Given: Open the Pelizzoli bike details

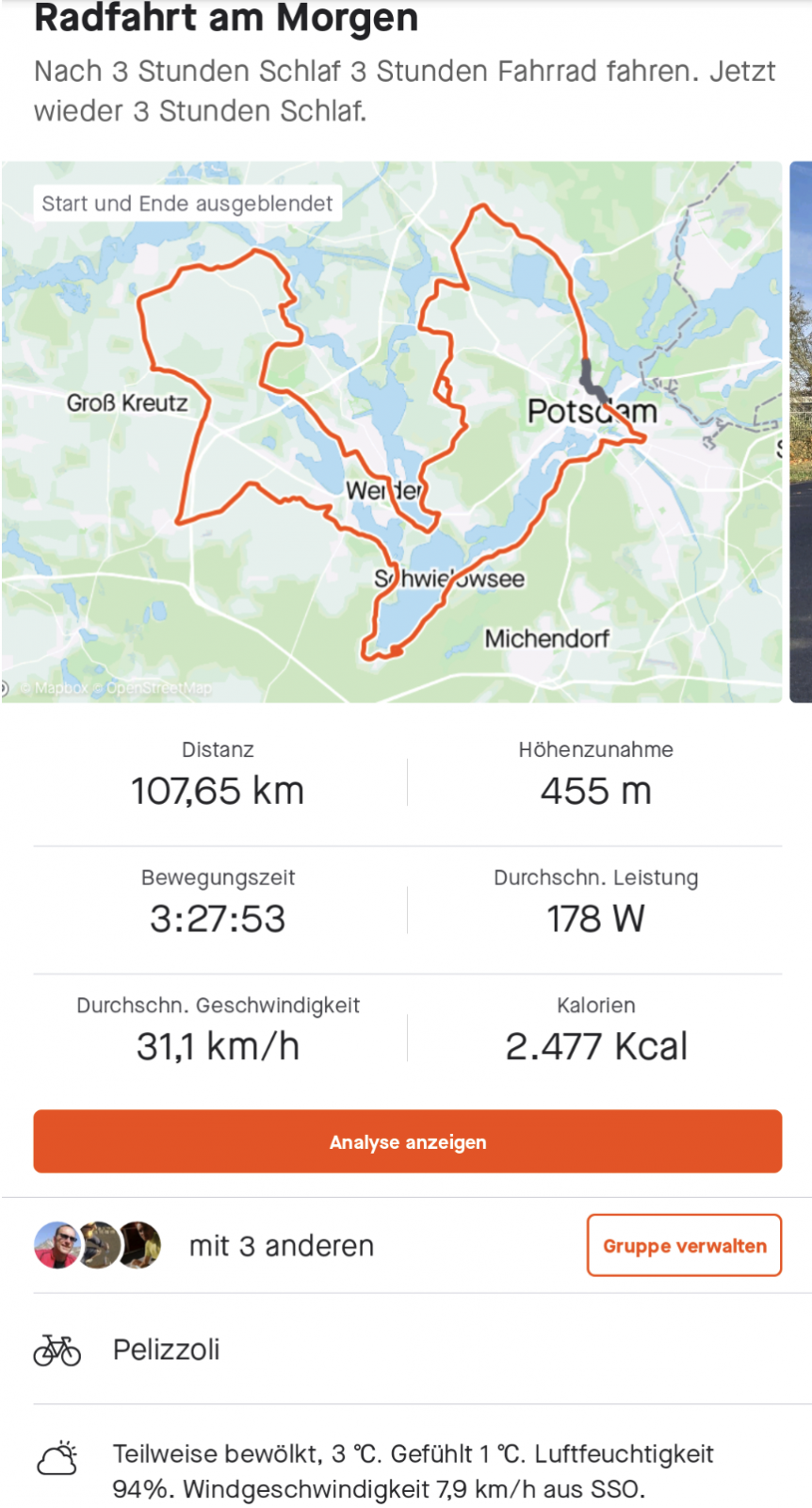Looking at the screenshot, I should pyautogui.click(x=166, y=1349).
